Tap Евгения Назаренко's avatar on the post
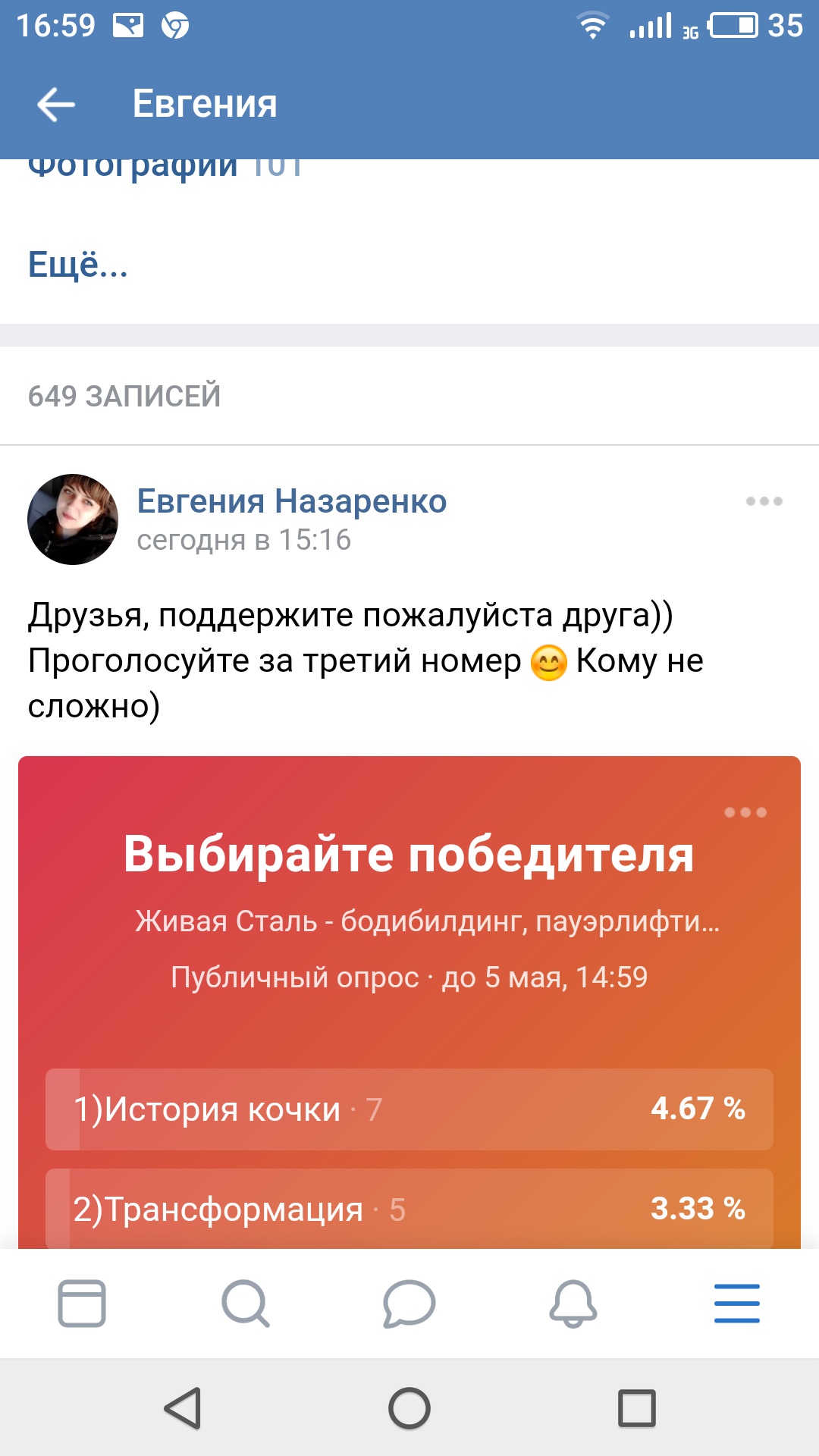Image resolution: width=819 pixels, height=1456 pixels. 73,519
